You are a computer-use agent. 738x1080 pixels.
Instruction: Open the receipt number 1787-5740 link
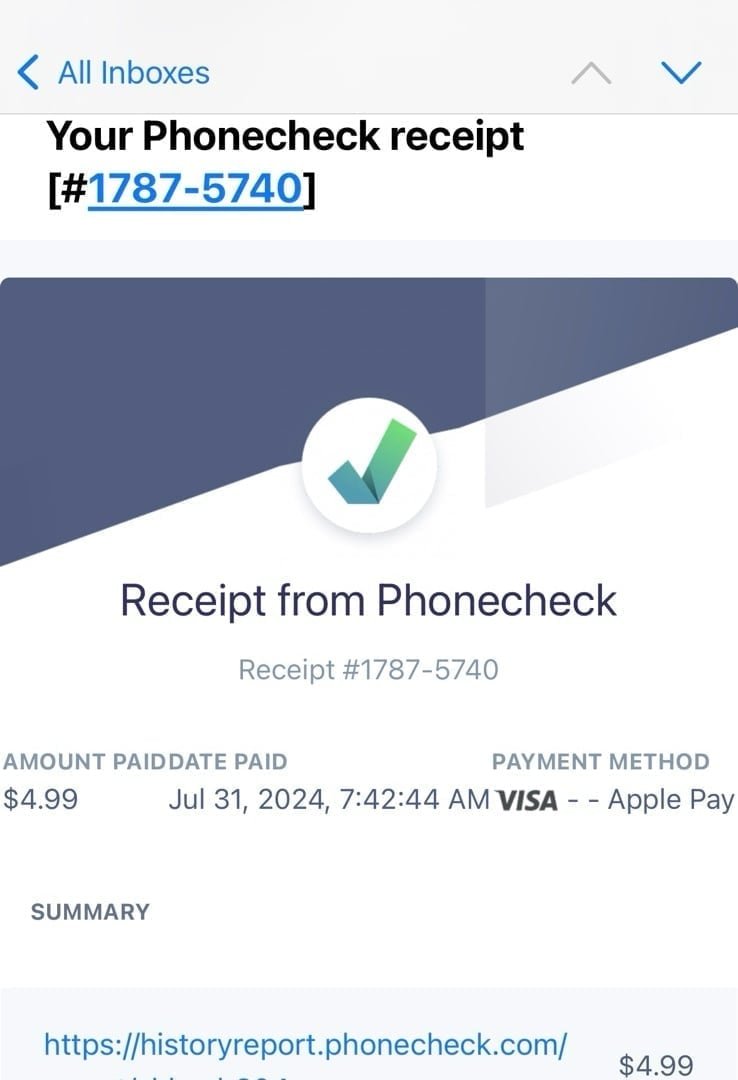[x=195, y=190]
